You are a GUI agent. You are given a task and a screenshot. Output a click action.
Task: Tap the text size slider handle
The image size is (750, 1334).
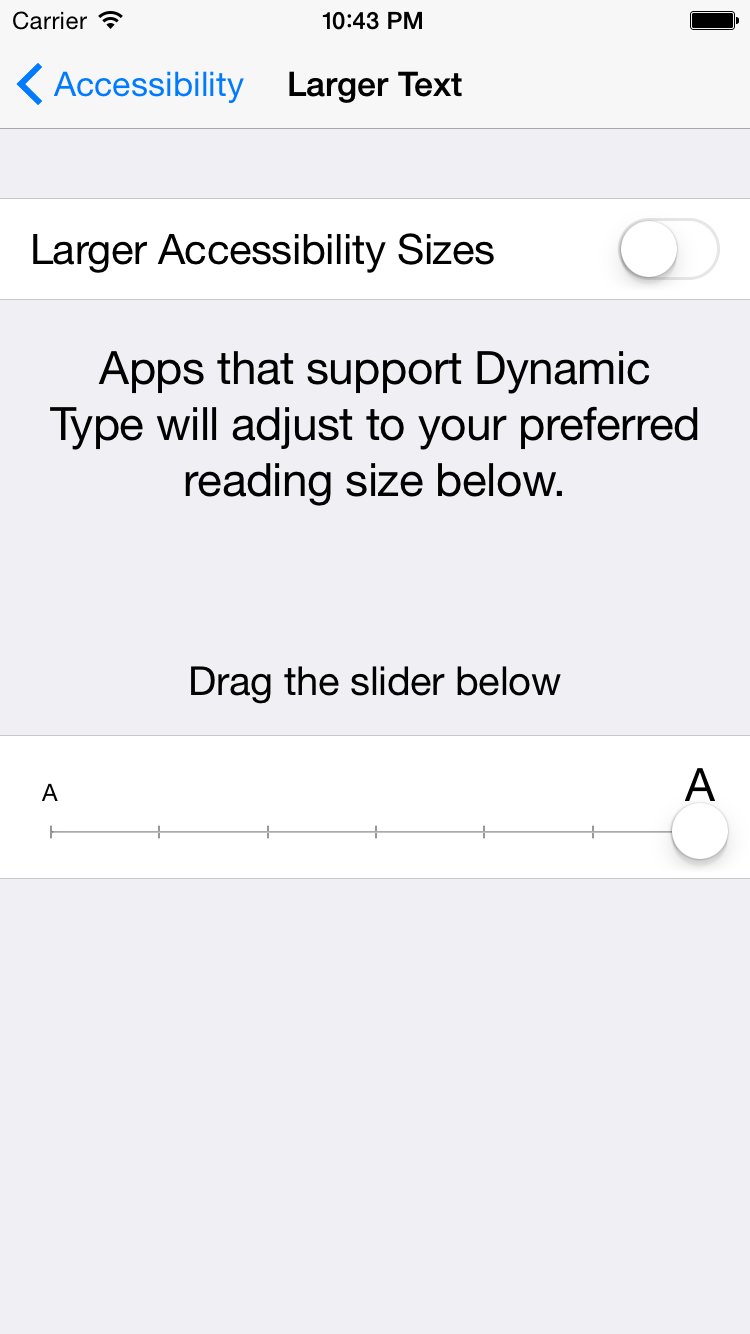(699, 831)
